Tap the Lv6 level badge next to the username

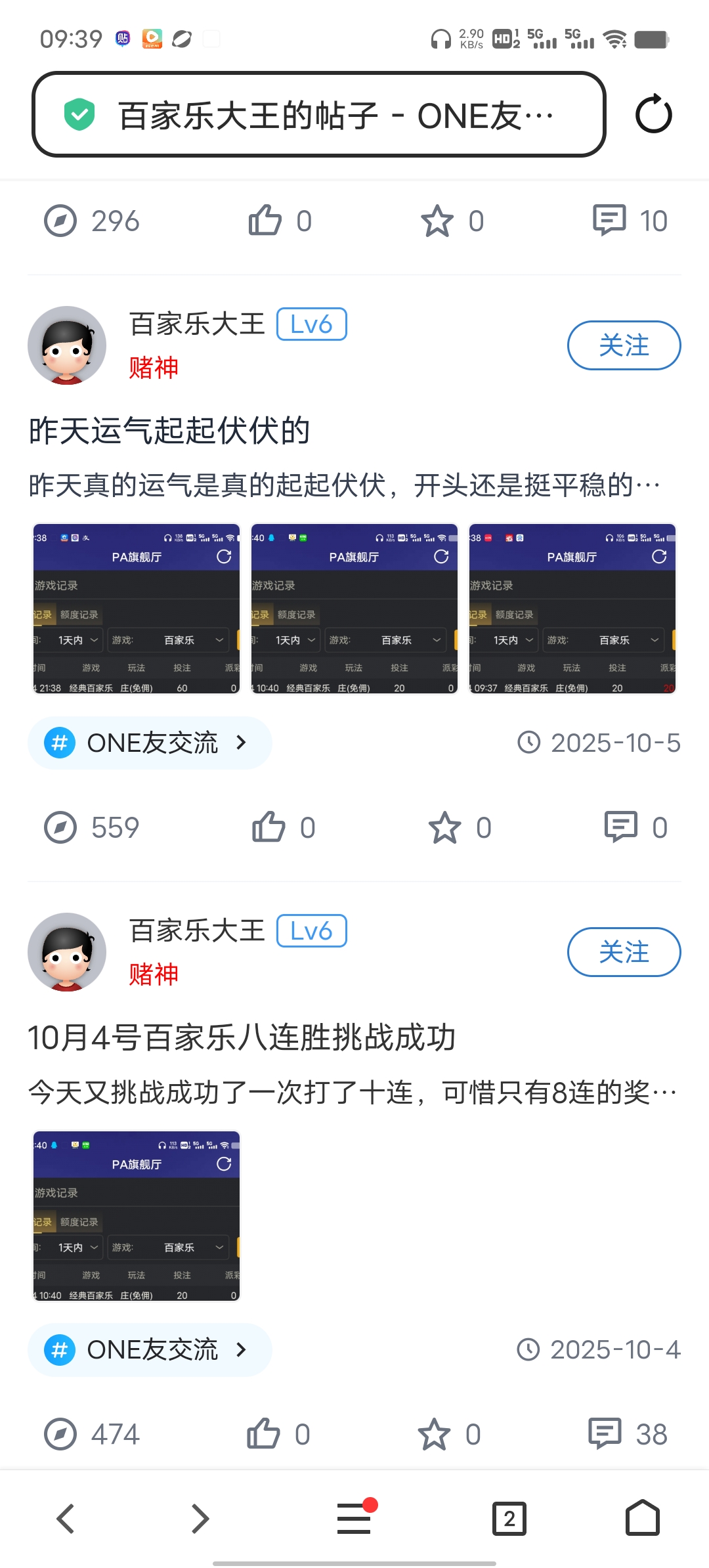311,323
